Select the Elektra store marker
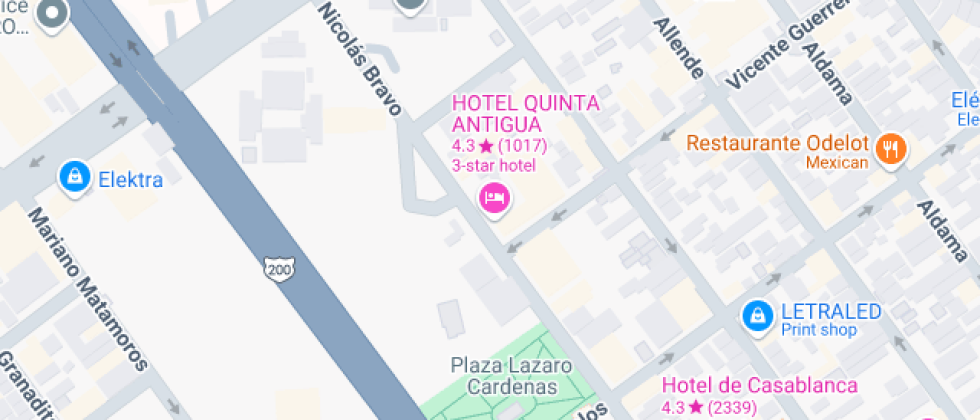 (x=74, y=179)
